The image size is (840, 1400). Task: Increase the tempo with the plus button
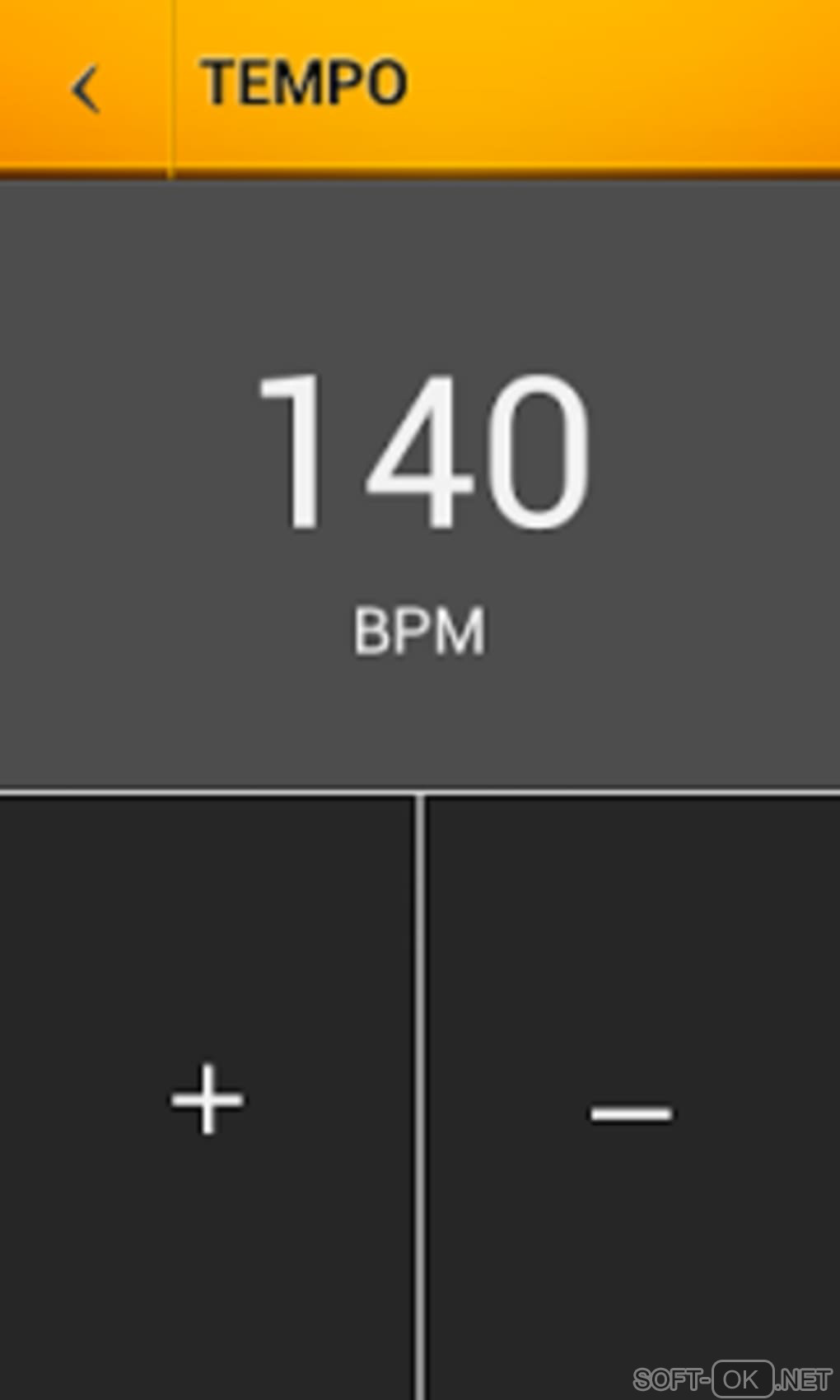(207, 1099)
